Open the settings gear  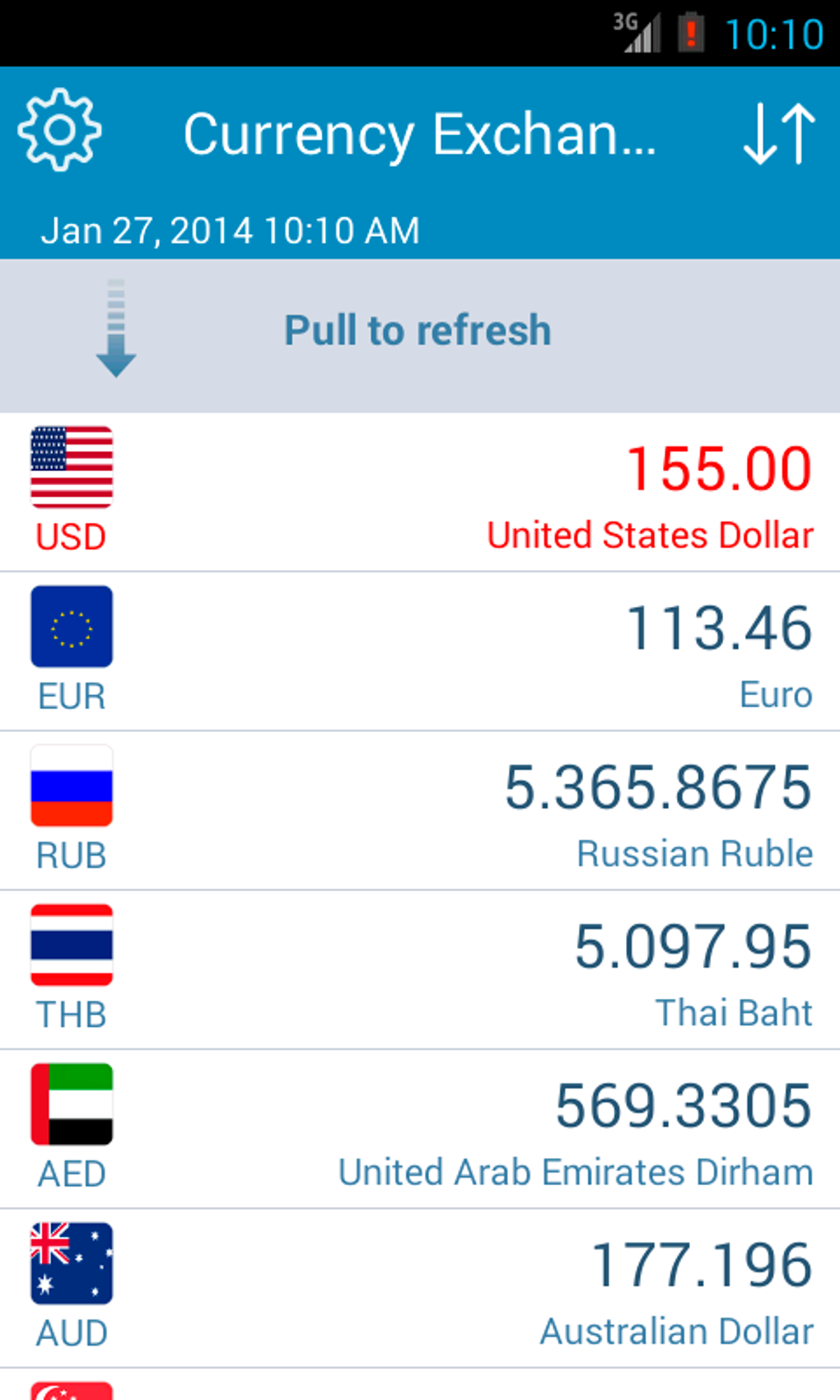point(59,132)
